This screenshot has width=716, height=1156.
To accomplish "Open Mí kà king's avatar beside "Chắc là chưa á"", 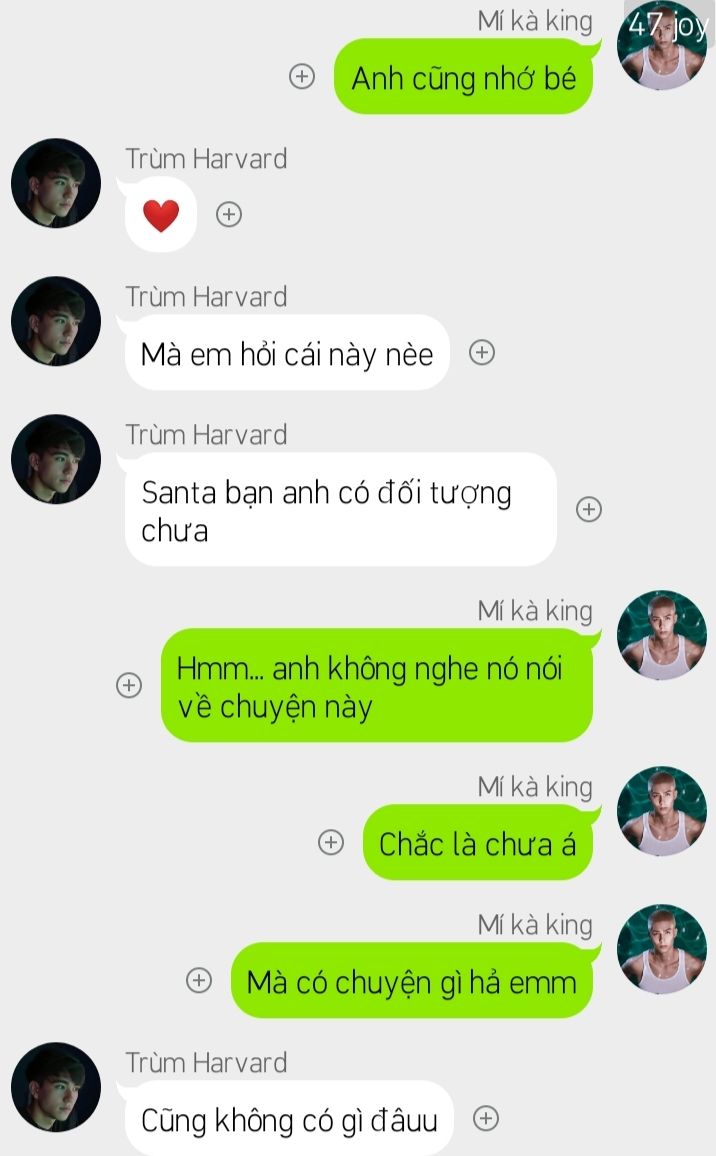I will click(x=661, y=811).
